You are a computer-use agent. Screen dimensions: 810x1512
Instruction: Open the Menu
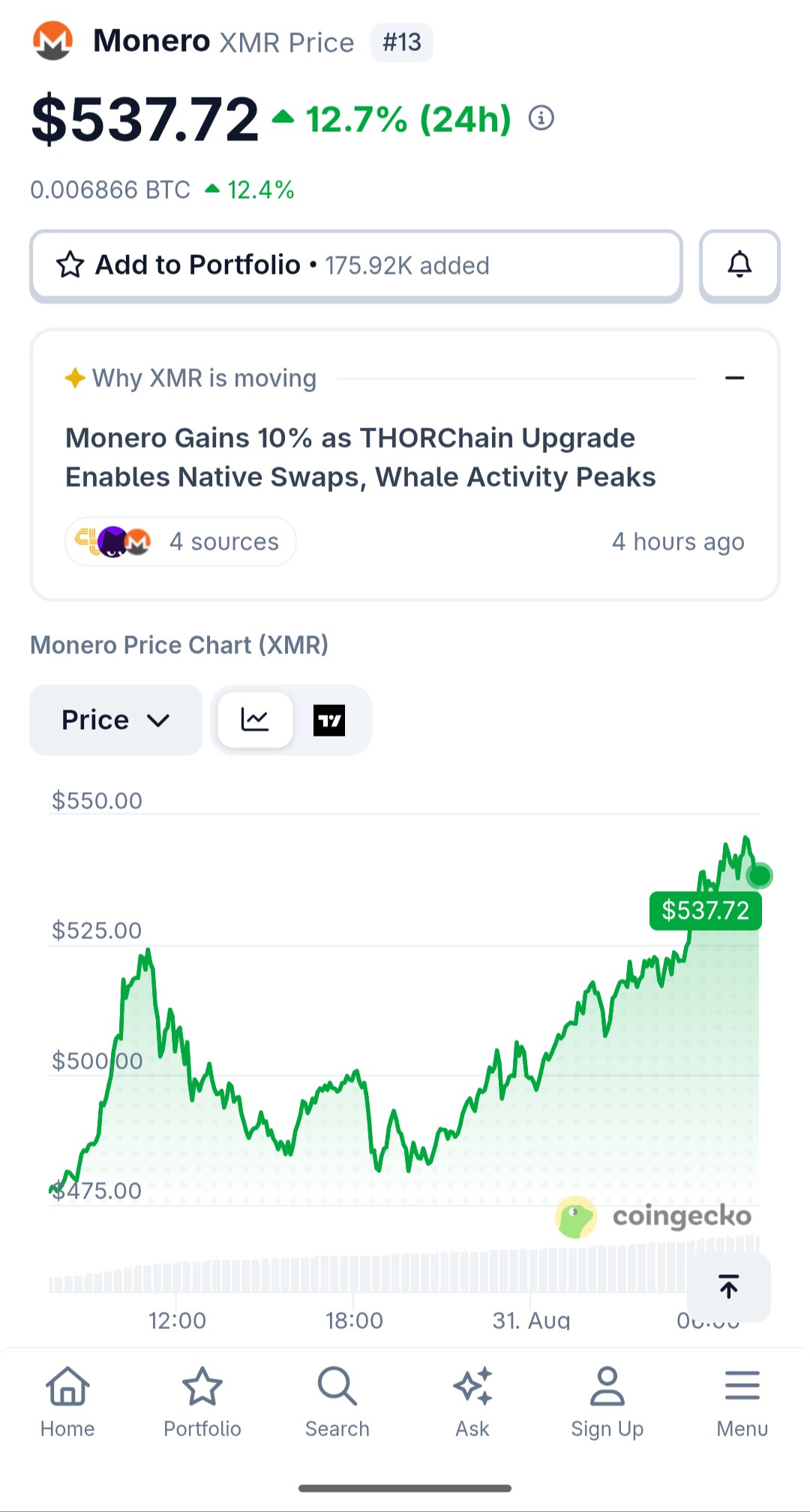[742, 1401]
